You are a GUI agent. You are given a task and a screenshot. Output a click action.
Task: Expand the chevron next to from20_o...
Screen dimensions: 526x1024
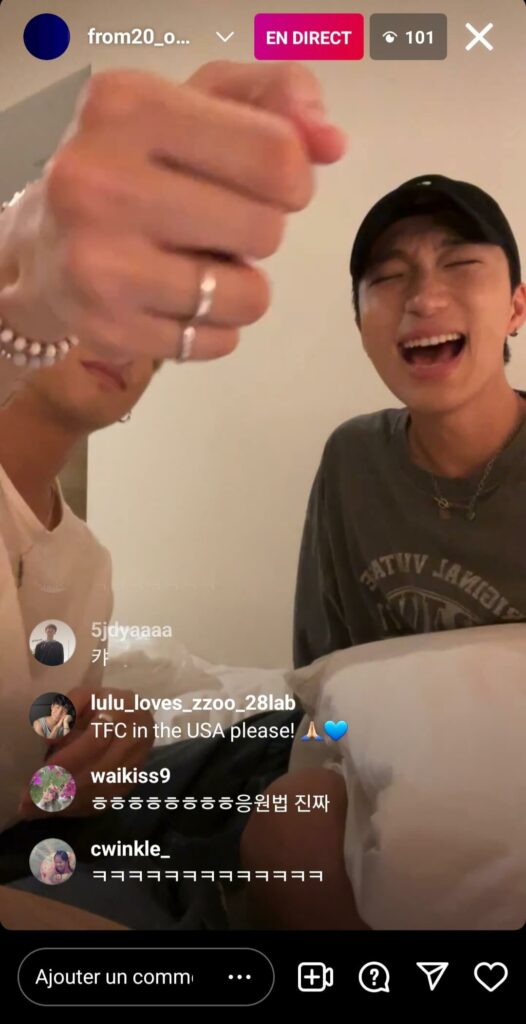[225, 37]
